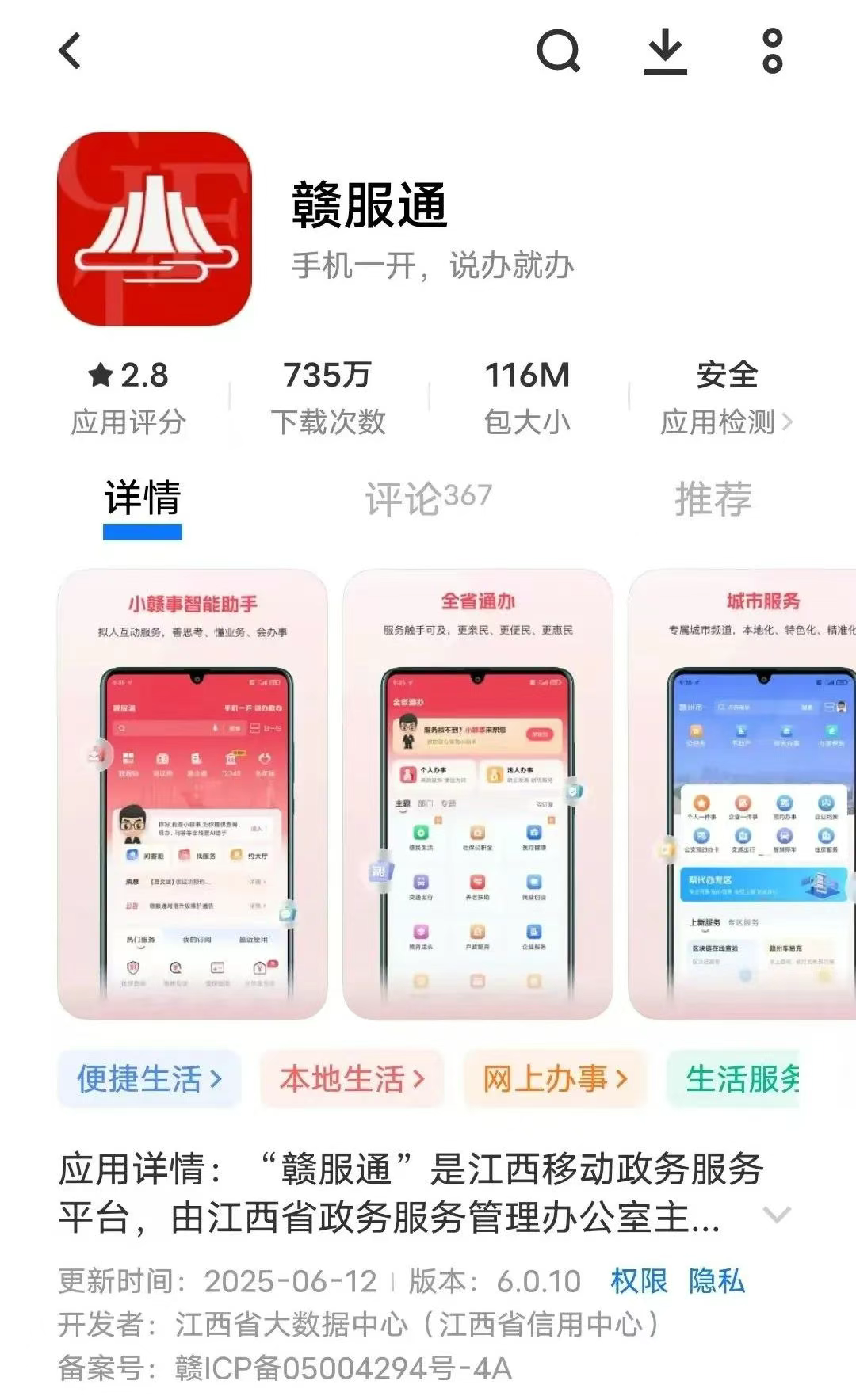
Task: Switch to the 评论 tab
Action: pos(428,498)
